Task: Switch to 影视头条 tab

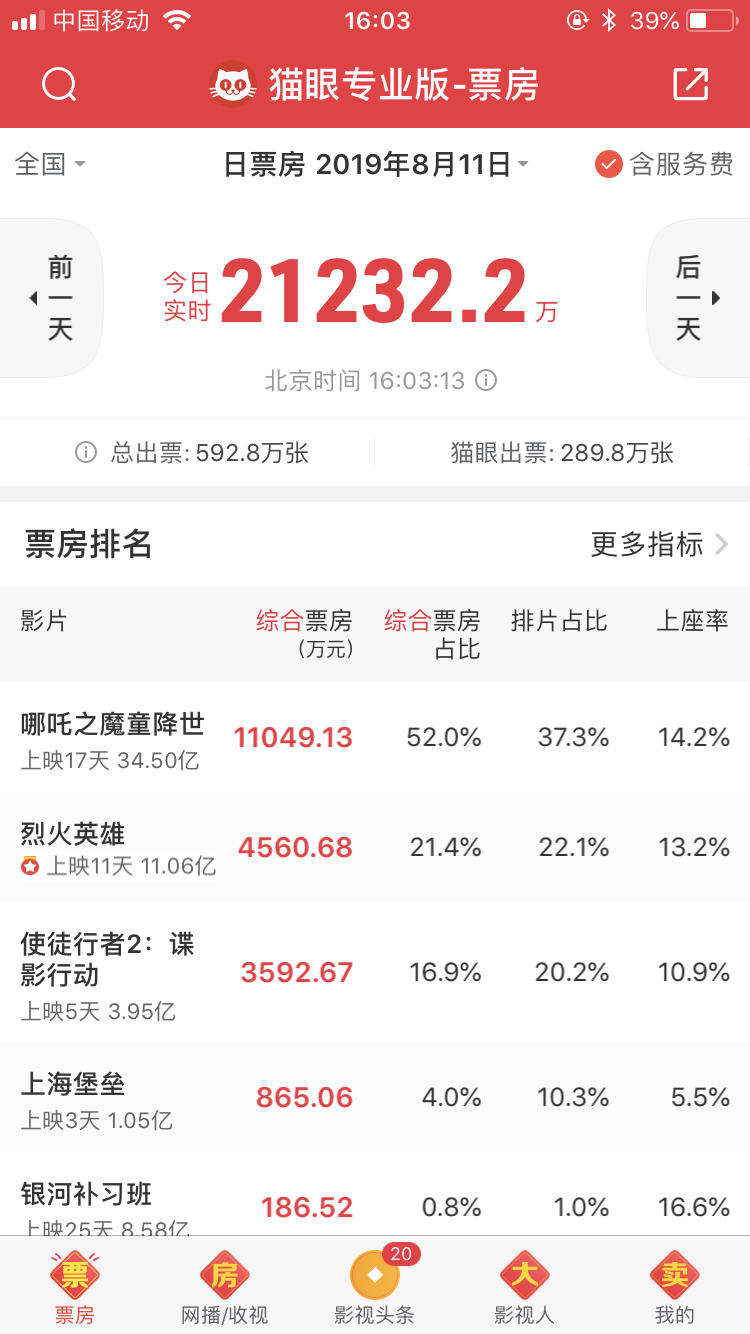Action: click(375, 1287)
